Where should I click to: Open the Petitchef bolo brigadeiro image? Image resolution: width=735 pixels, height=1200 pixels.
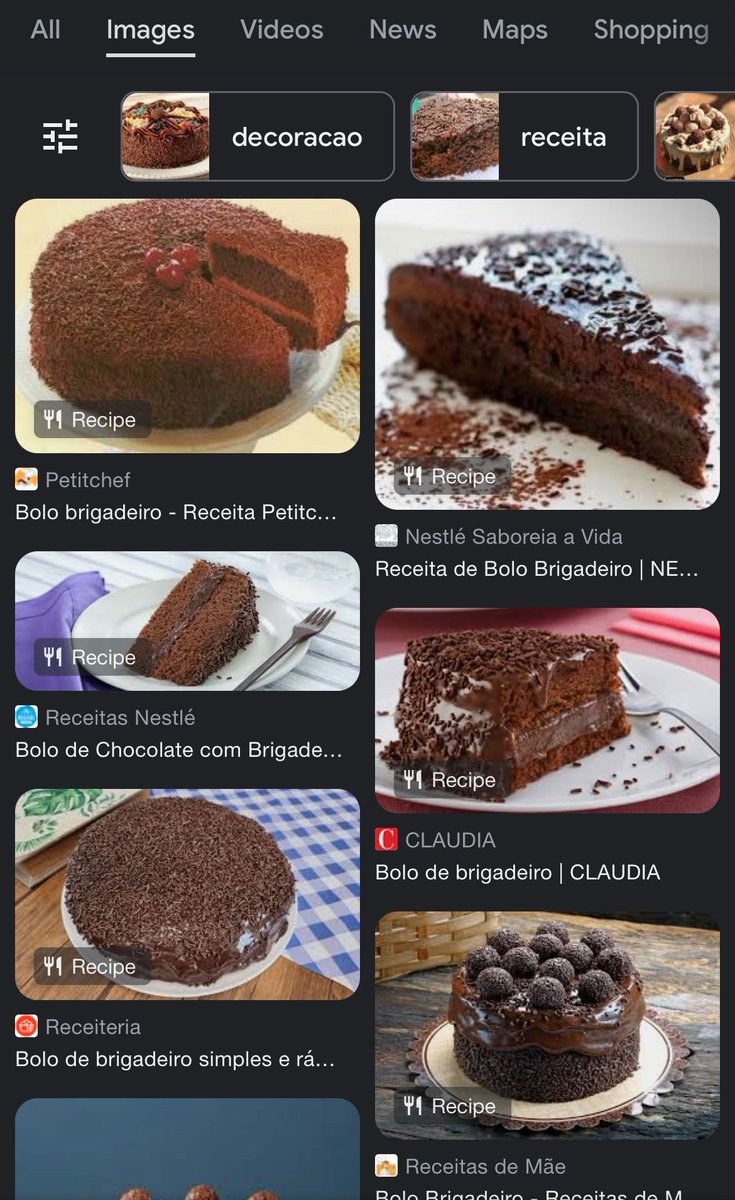pos(187,326)
